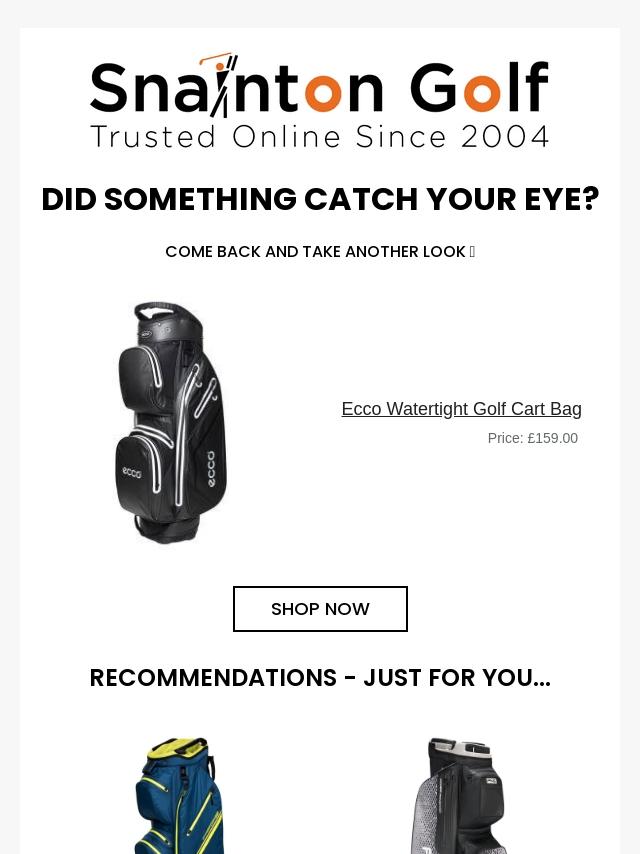
Task: Open the Snainton Golf header banner
Action: pos(320,100)
